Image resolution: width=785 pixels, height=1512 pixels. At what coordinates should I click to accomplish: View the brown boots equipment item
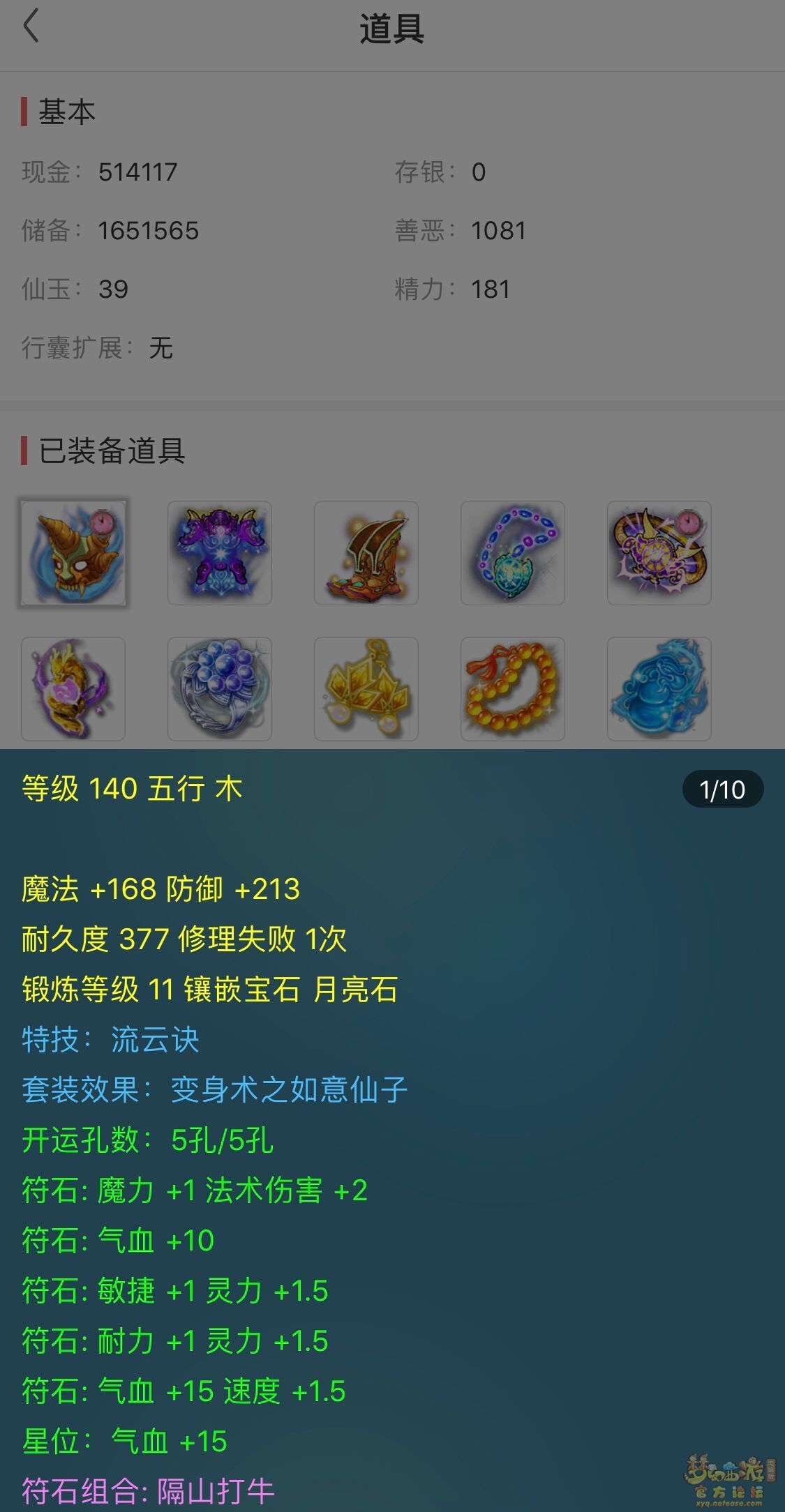(366, 552)
